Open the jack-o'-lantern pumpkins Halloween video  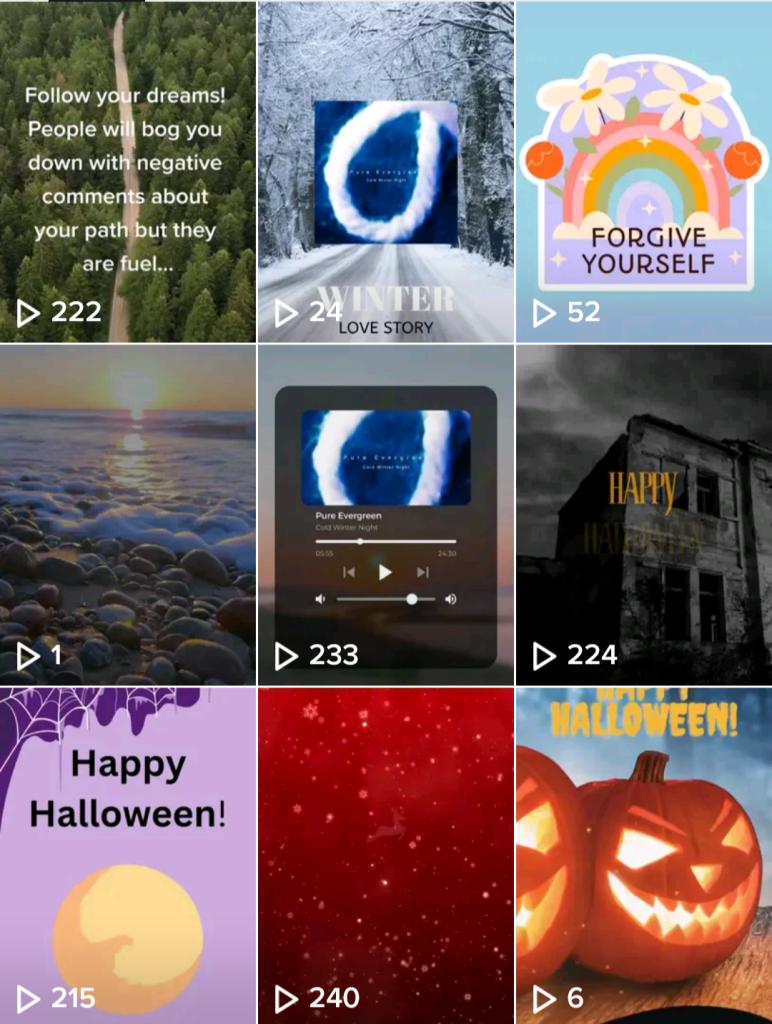pyautogui.click(x=644, y=856)
